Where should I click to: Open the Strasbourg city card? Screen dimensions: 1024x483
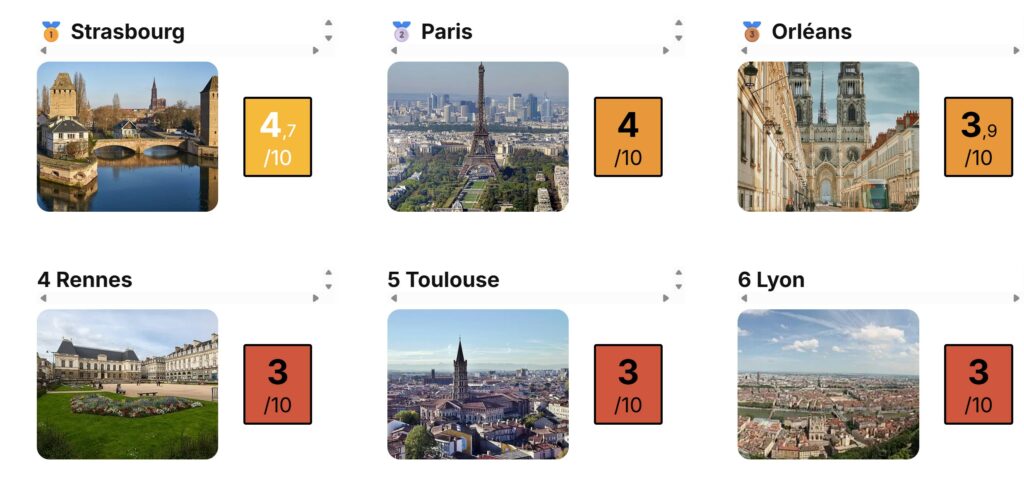click(127, 136)
